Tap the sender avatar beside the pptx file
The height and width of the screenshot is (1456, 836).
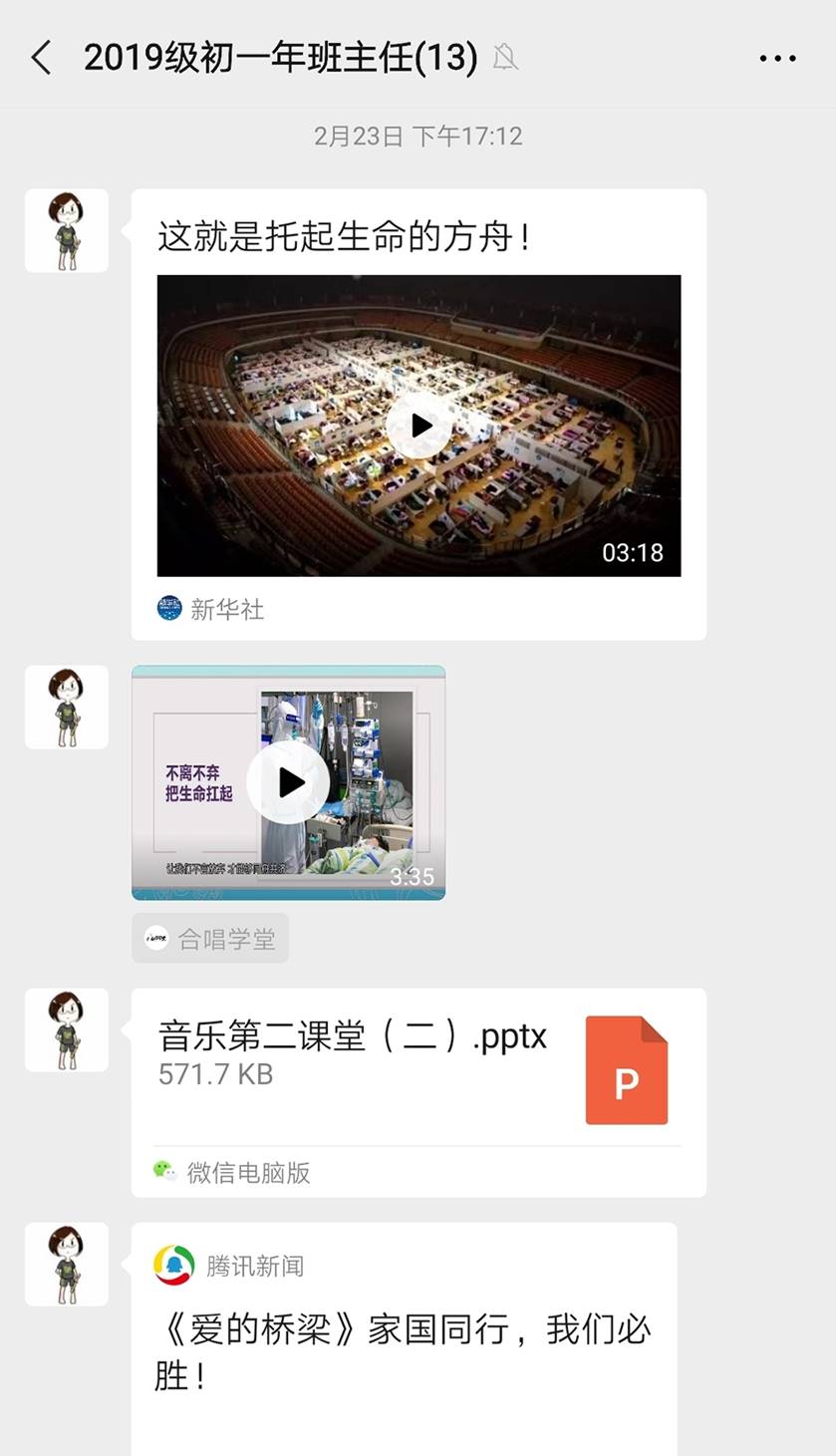pos(67,1030)
